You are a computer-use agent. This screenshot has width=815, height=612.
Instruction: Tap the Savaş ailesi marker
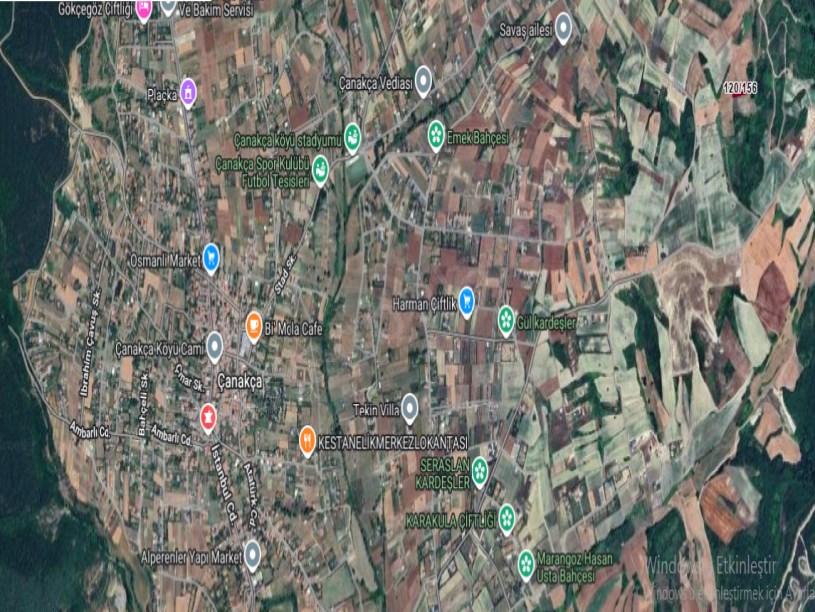(x=564, y=25)
